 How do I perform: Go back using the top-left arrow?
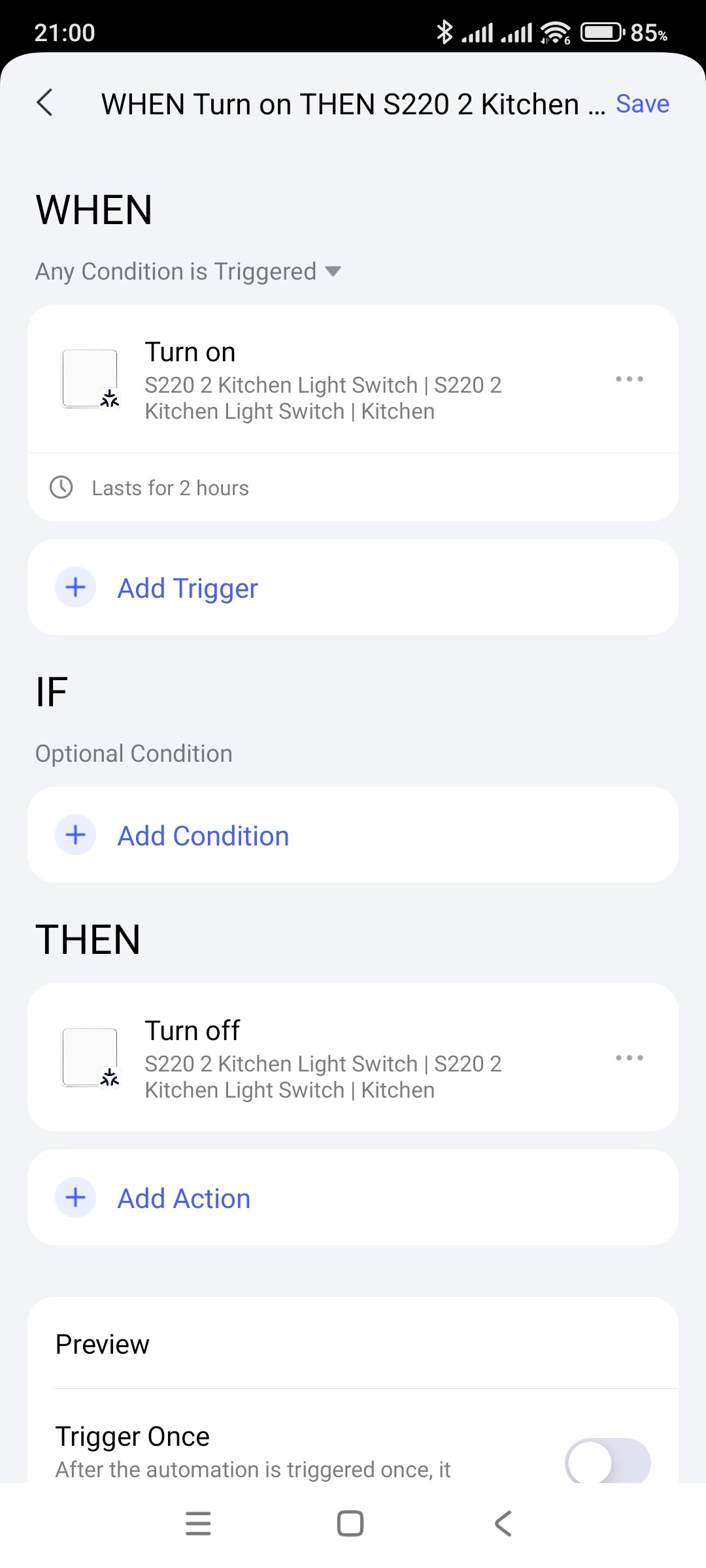[44, 103]
